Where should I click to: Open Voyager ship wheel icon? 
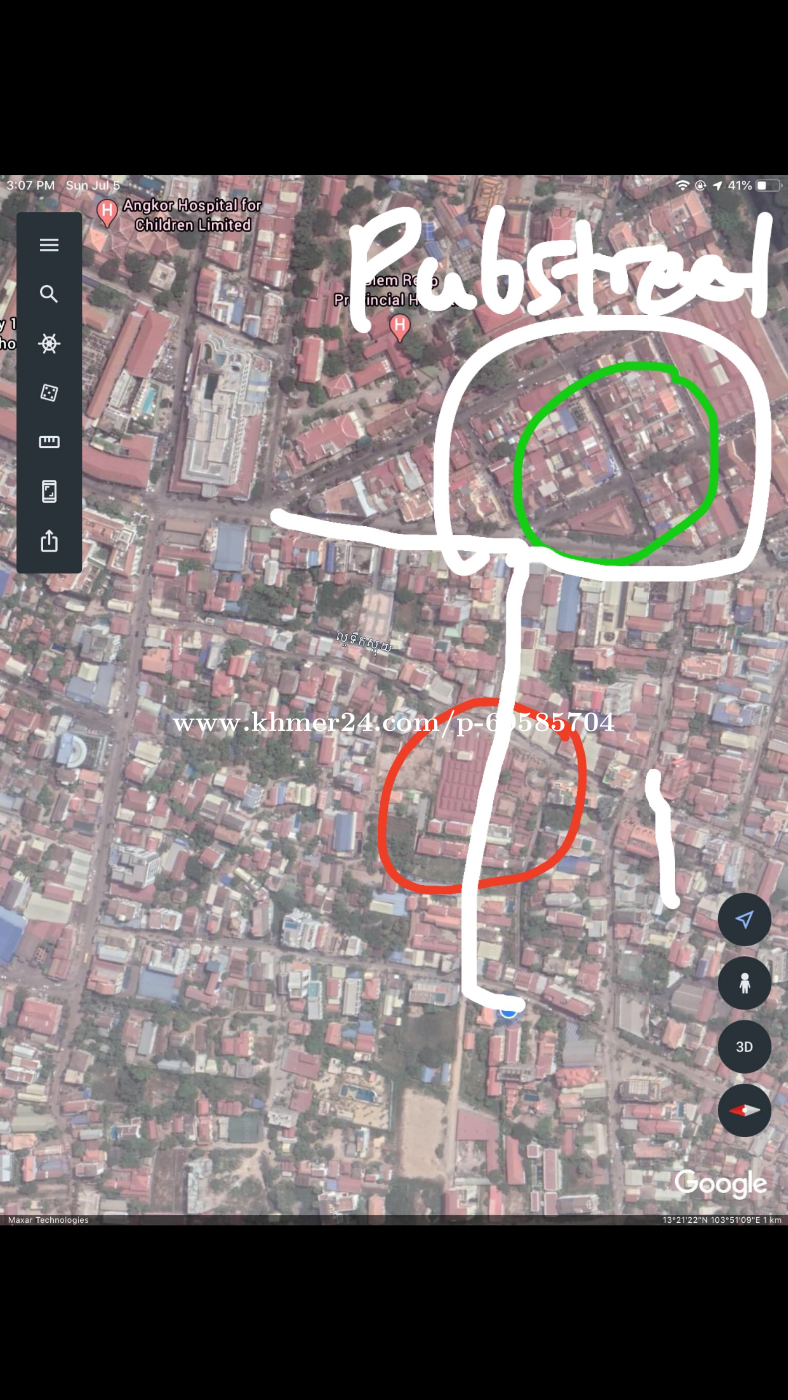(49, 343)
